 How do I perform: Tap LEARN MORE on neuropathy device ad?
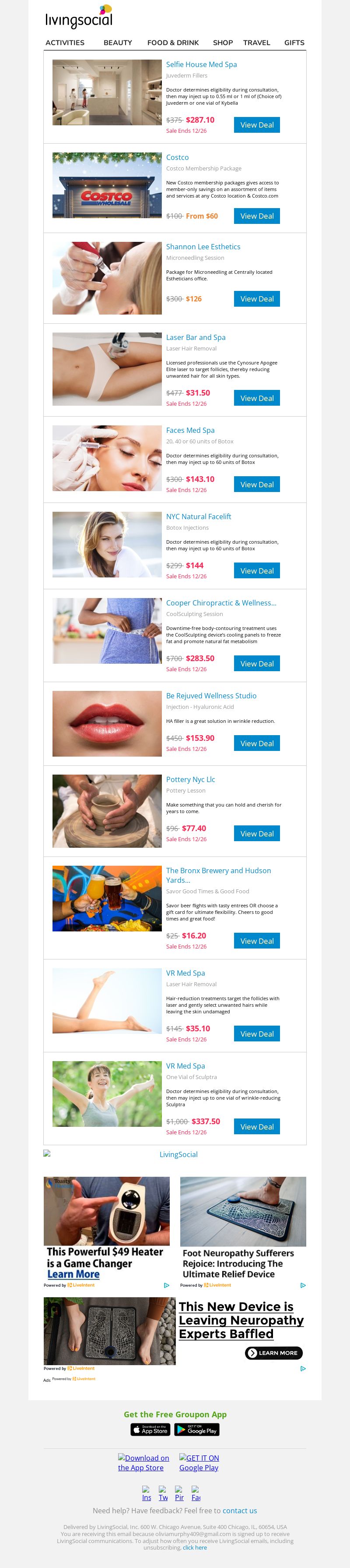point(273,1352)
